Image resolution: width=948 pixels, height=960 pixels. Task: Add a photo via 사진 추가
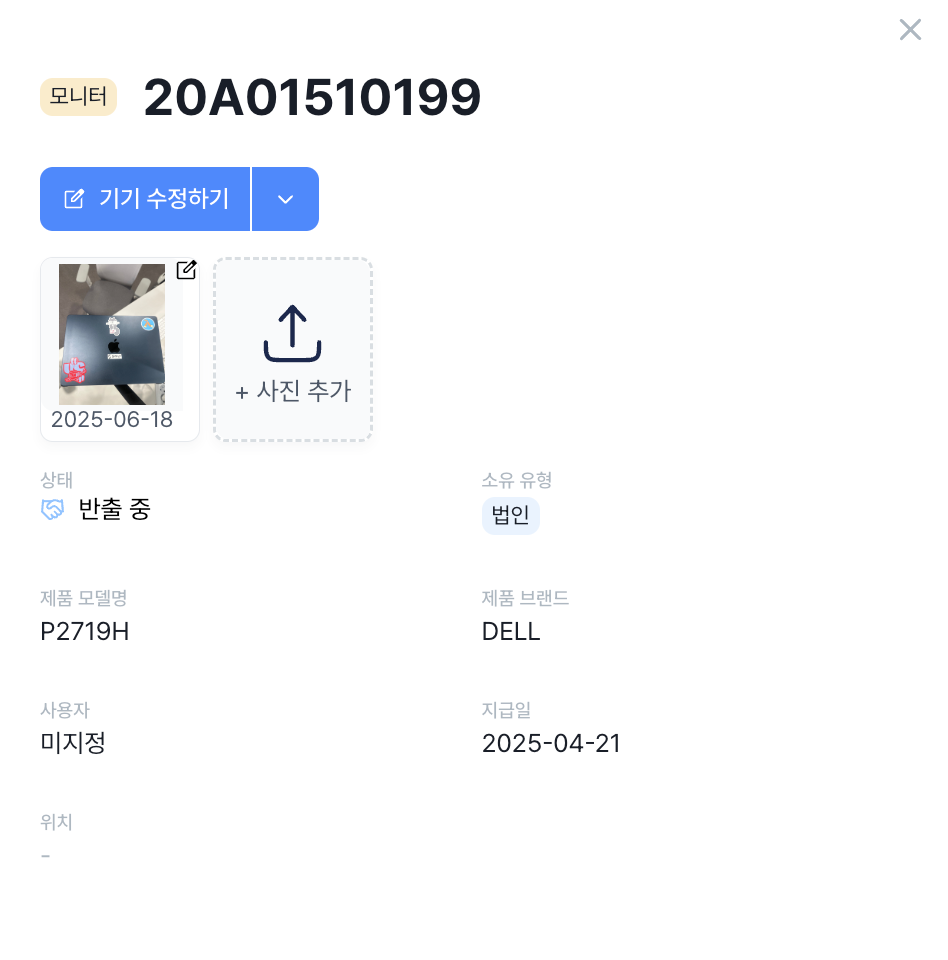pos(293,349)
